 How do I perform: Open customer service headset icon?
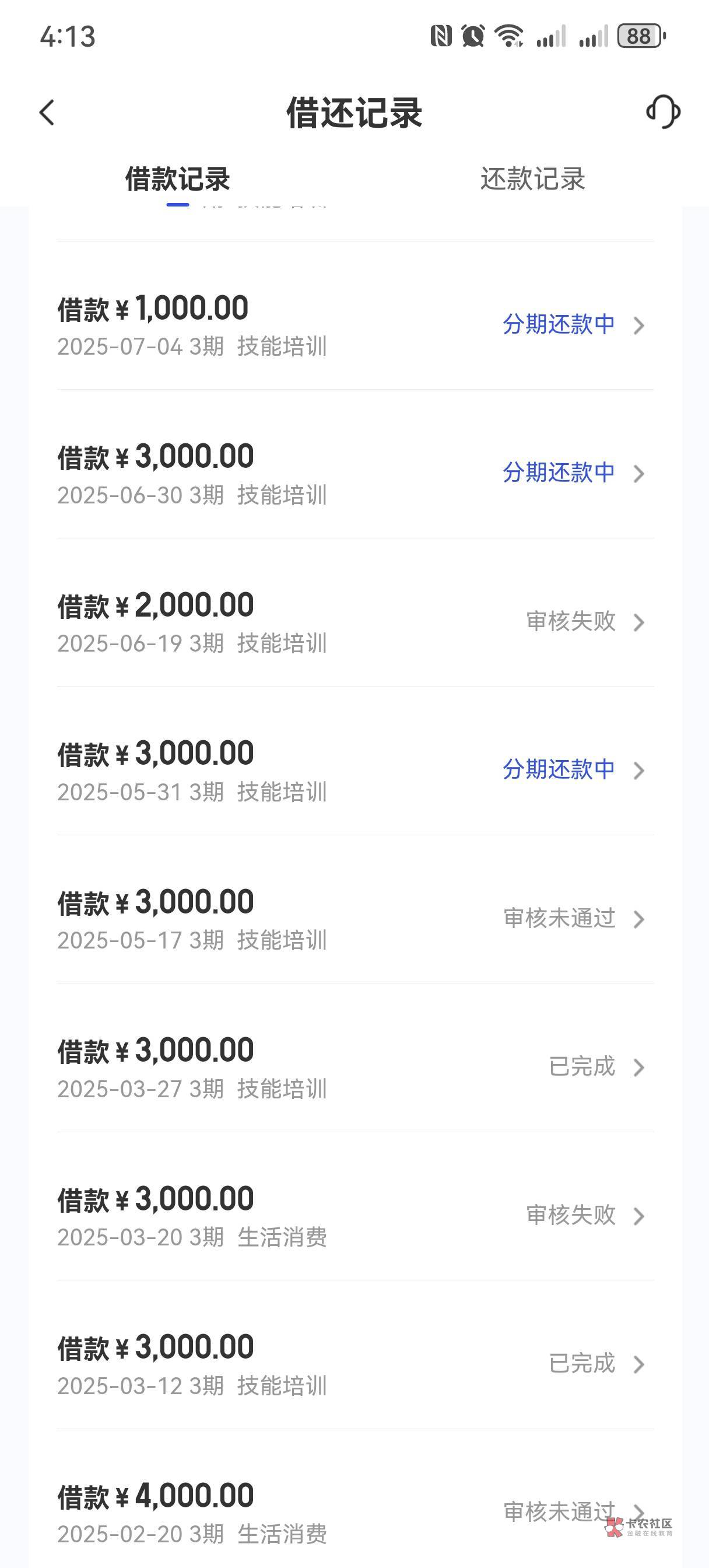[x=663, y=112]
